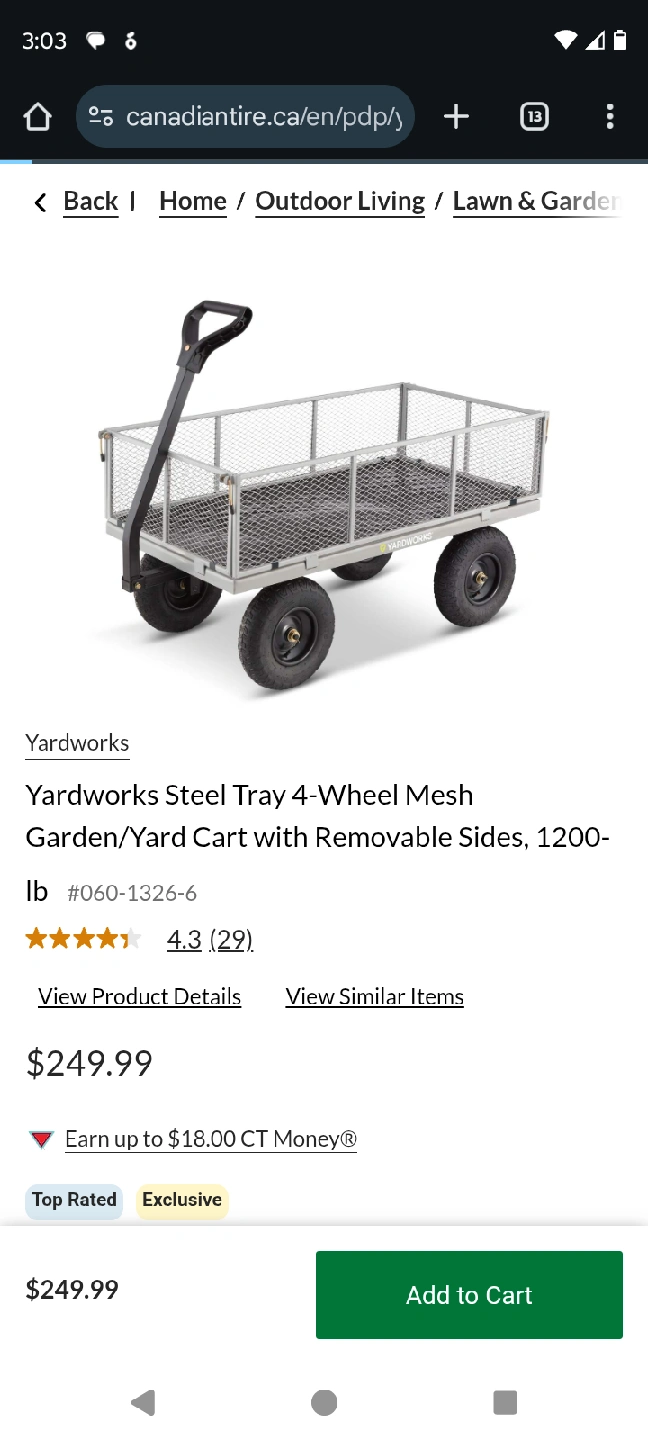Add the garden cart to cart
The height and width of the screenshot is (1440, 648).
pos(469,1295)
